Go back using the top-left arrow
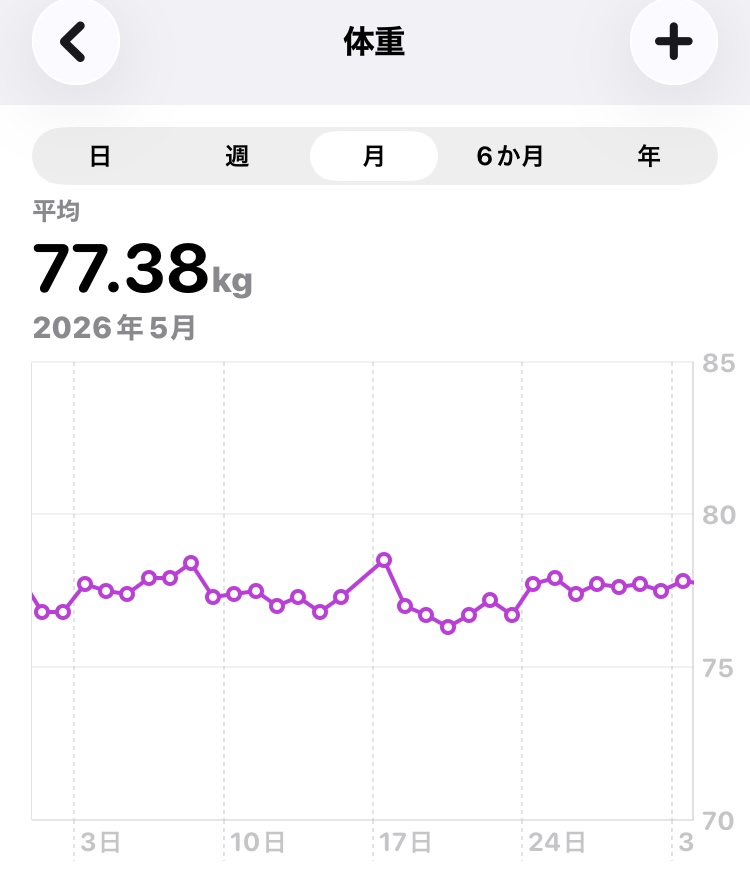The height and width of the screenshot is (886, 750). click(x=76, y=41)
